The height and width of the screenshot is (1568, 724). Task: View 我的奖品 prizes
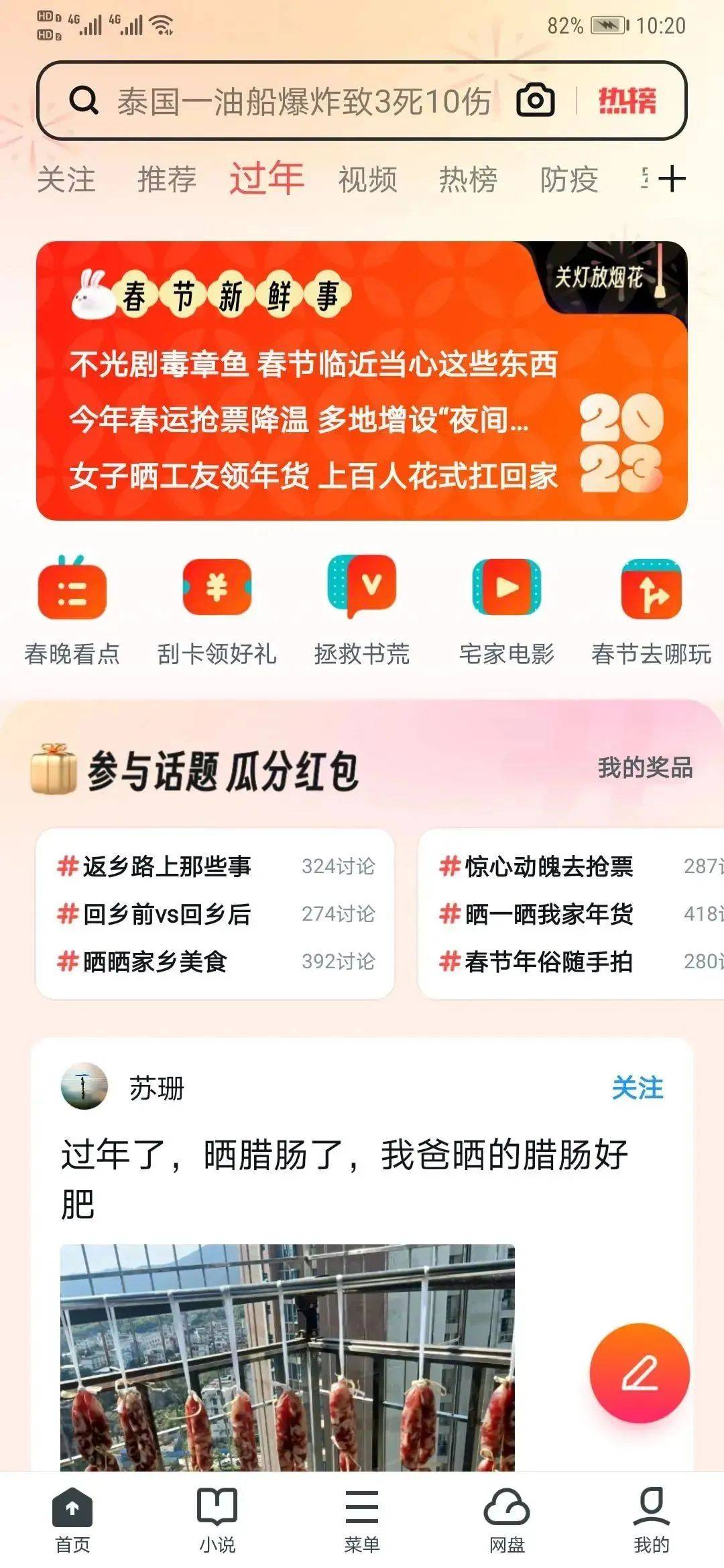(645, 768)
